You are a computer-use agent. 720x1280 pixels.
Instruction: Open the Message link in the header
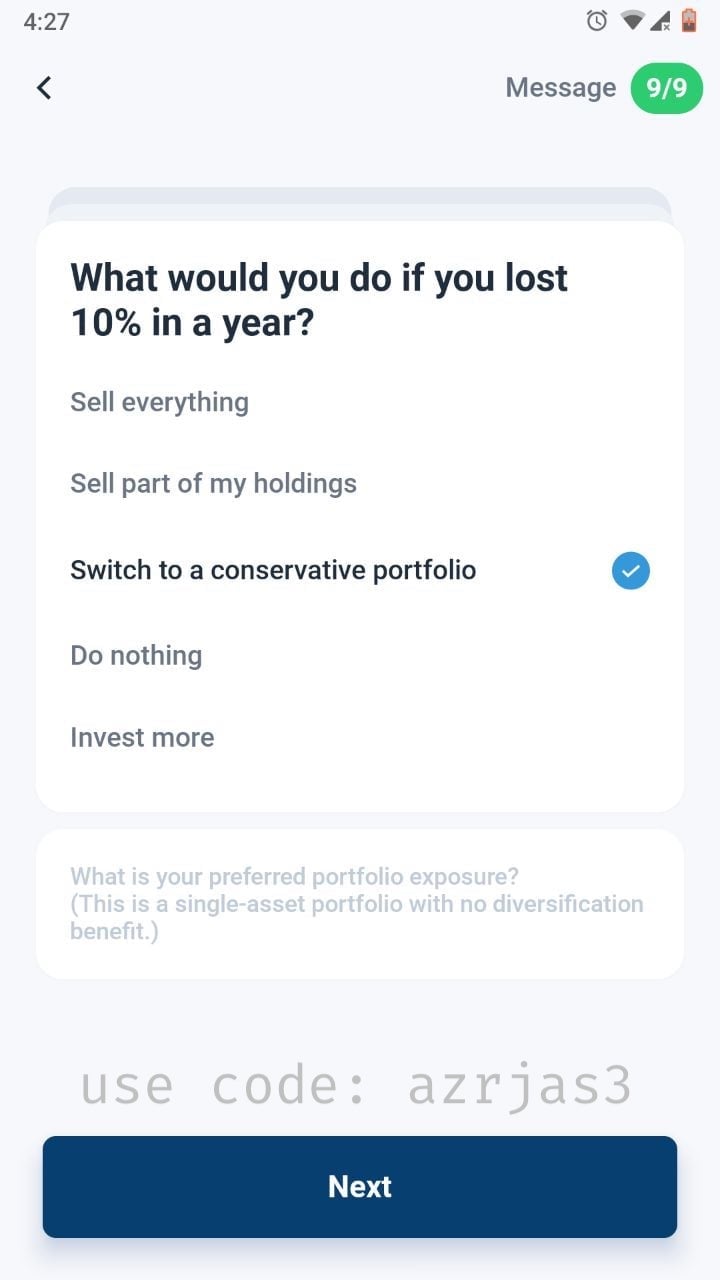[x=560, y=88]
